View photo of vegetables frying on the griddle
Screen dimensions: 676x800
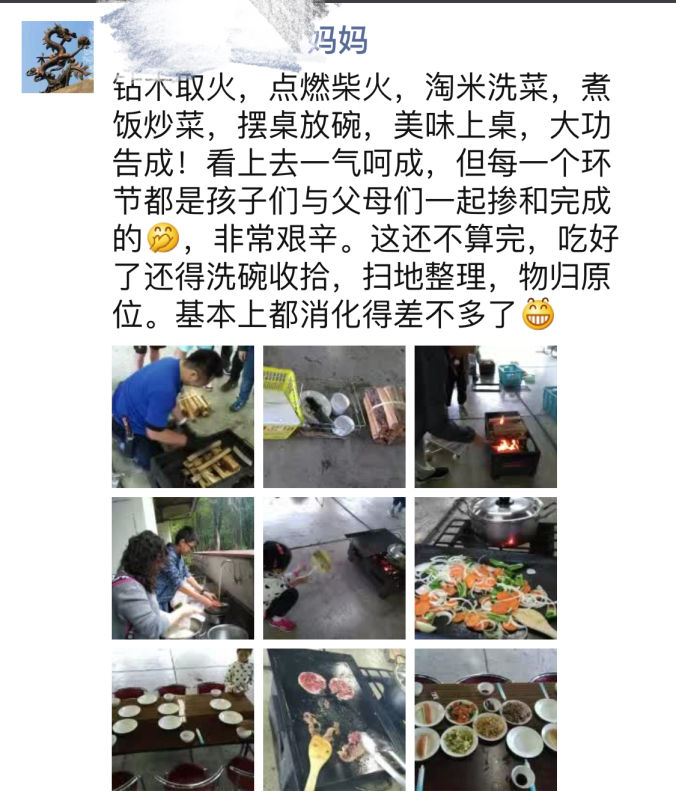point(485,568)
